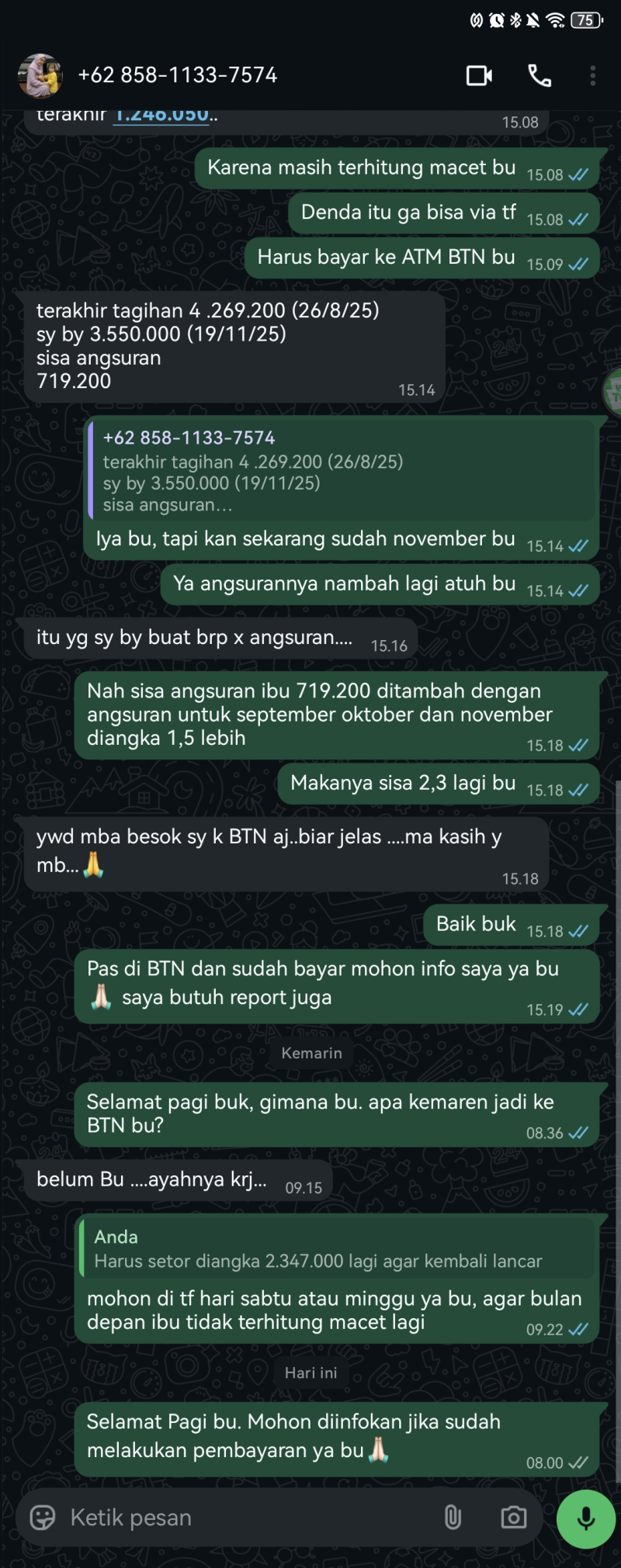Attach a file with the paperclip icon
Viewport: 621px width, 1568px height.
(453, 1518)
